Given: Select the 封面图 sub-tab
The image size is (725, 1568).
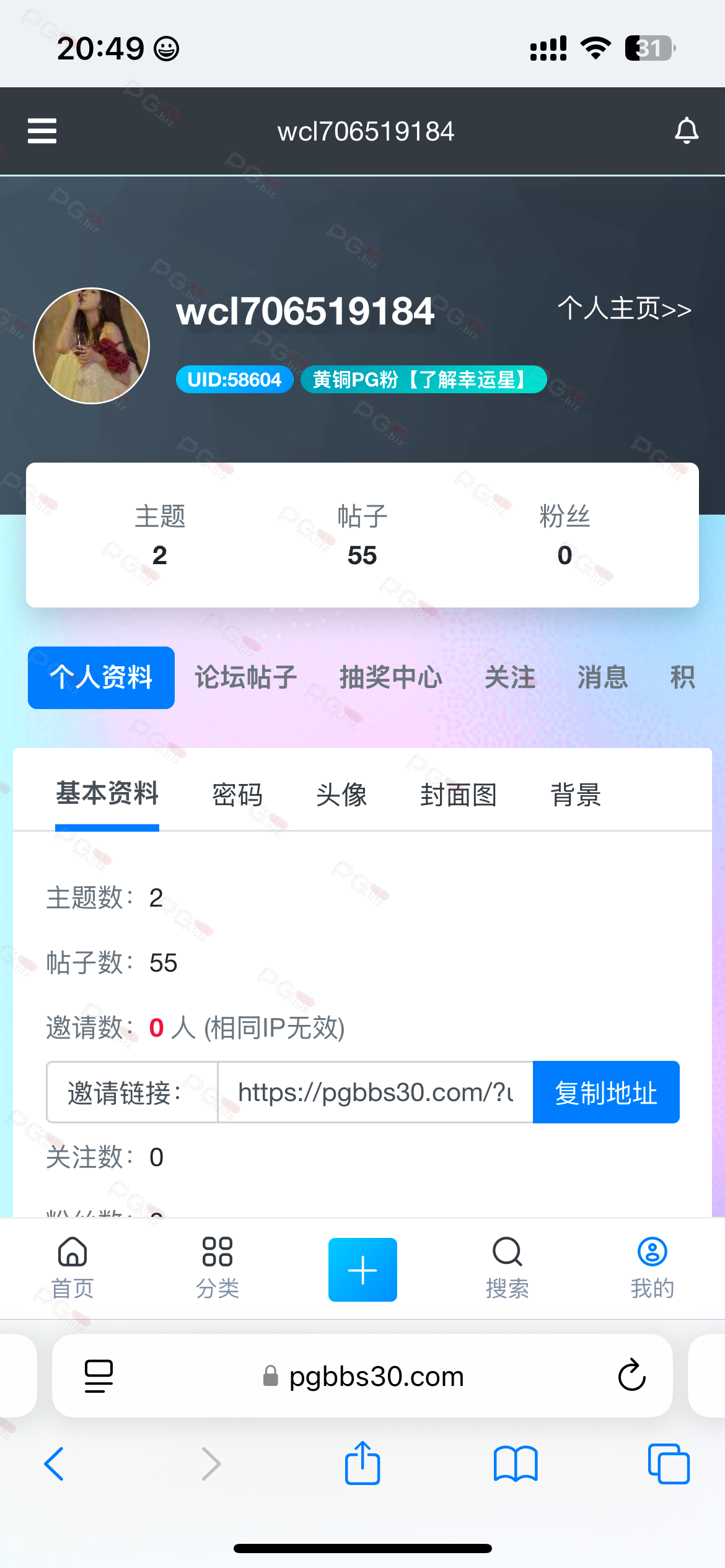Looking at the screenshot, I should [x=459, y=795].
